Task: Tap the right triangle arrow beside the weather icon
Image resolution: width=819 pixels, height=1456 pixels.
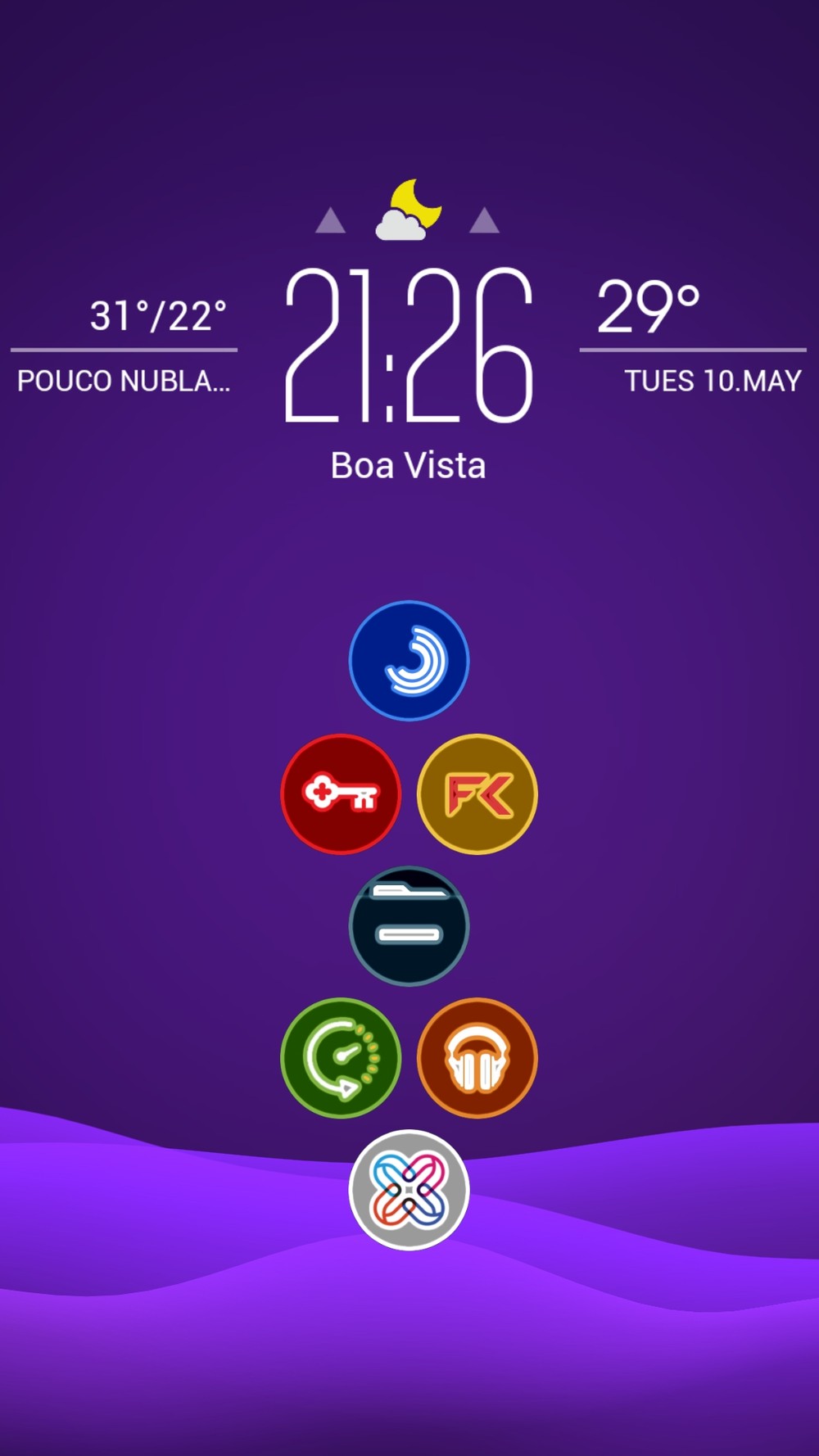Action: point(484,220)
